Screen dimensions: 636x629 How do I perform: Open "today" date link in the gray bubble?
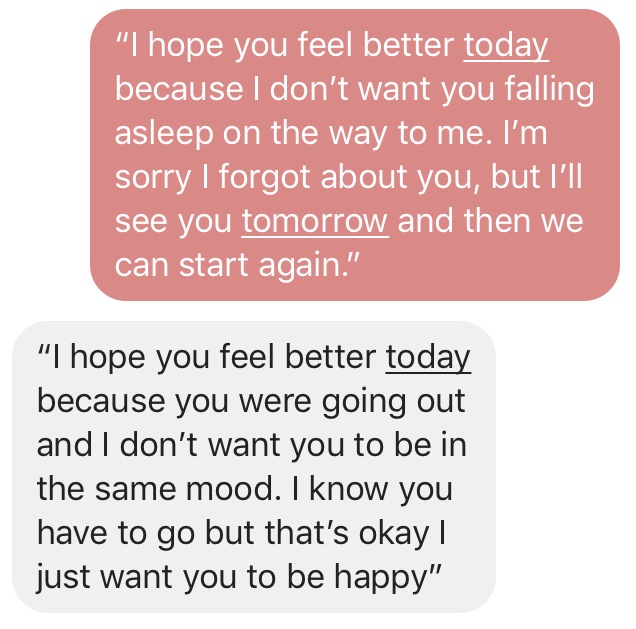(x=427, y=357)
